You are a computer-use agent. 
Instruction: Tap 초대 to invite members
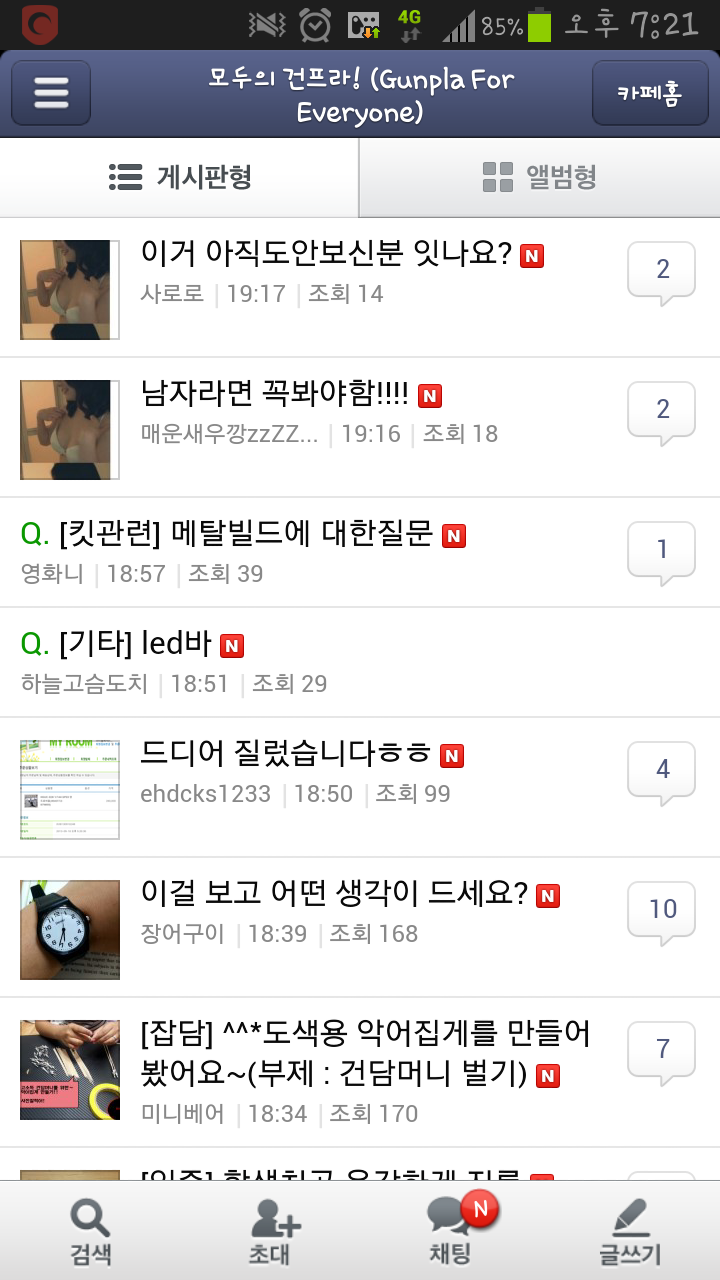click(x=270, y=1232)
